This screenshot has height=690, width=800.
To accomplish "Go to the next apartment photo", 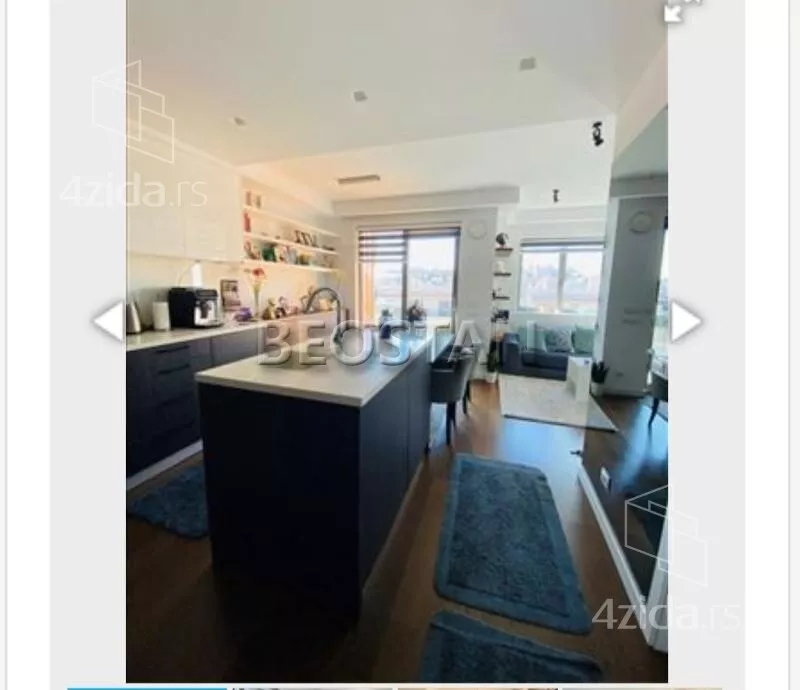I will coord(685,321).
